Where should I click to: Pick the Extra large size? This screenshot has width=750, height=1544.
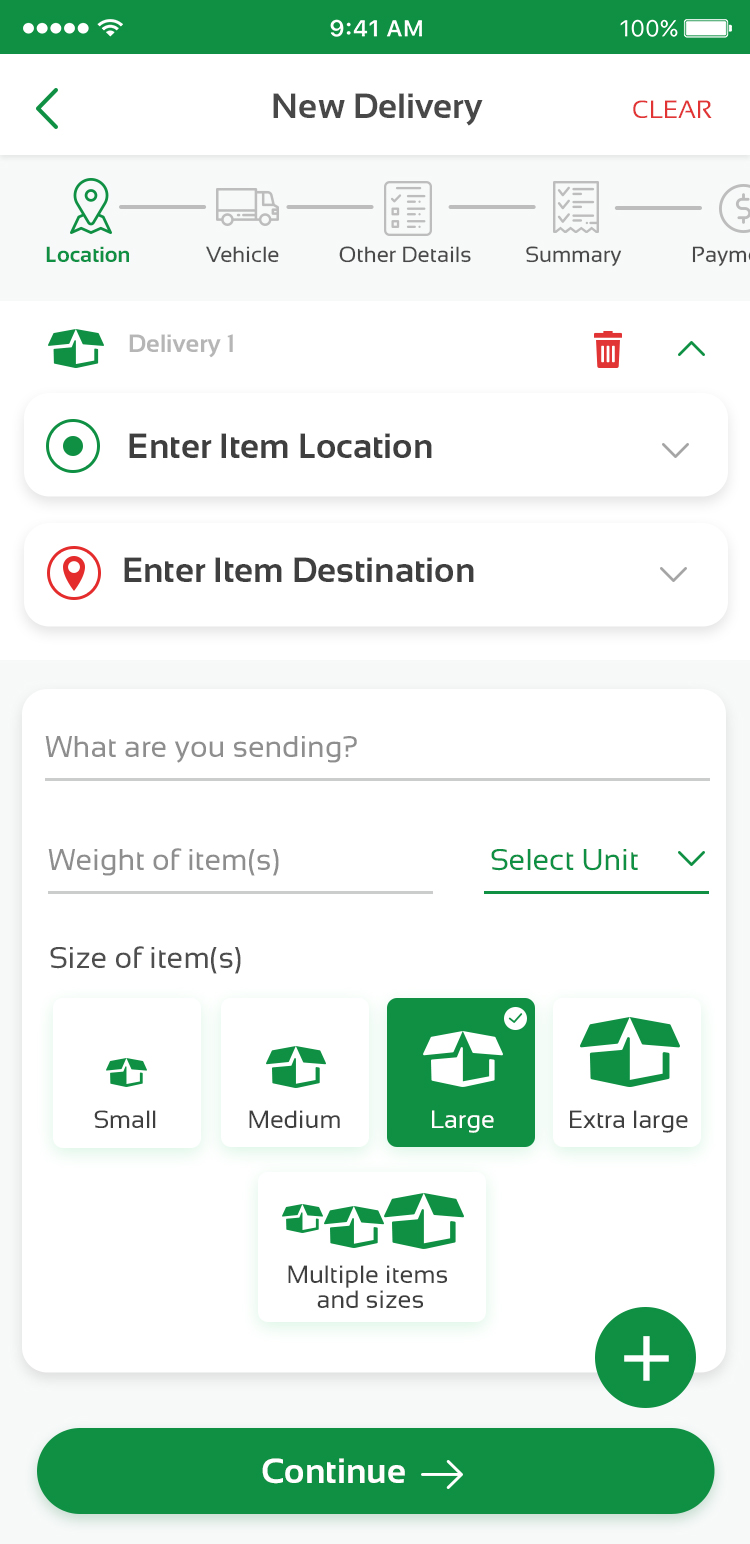coord(628,1072)
